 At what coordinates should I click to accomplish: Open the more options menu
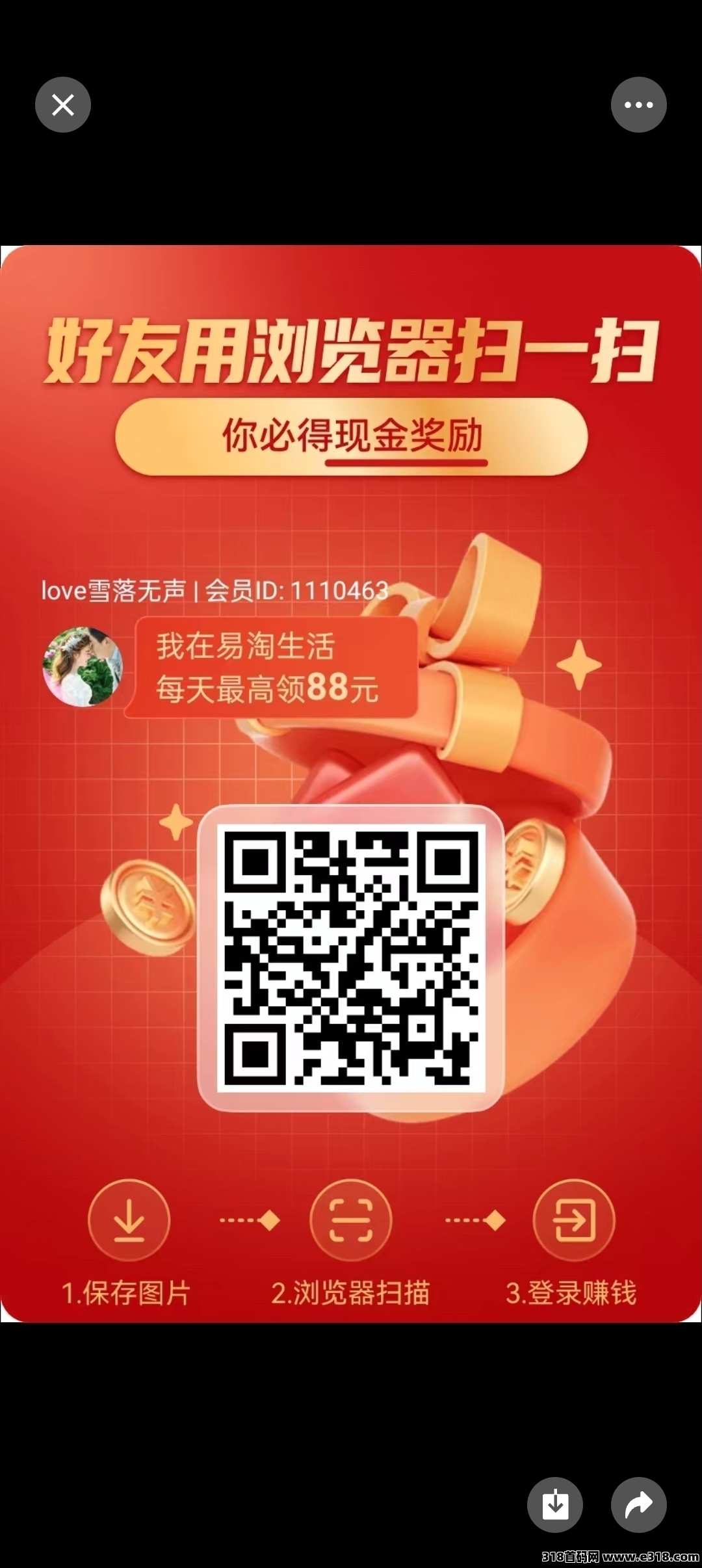[638, 105]
